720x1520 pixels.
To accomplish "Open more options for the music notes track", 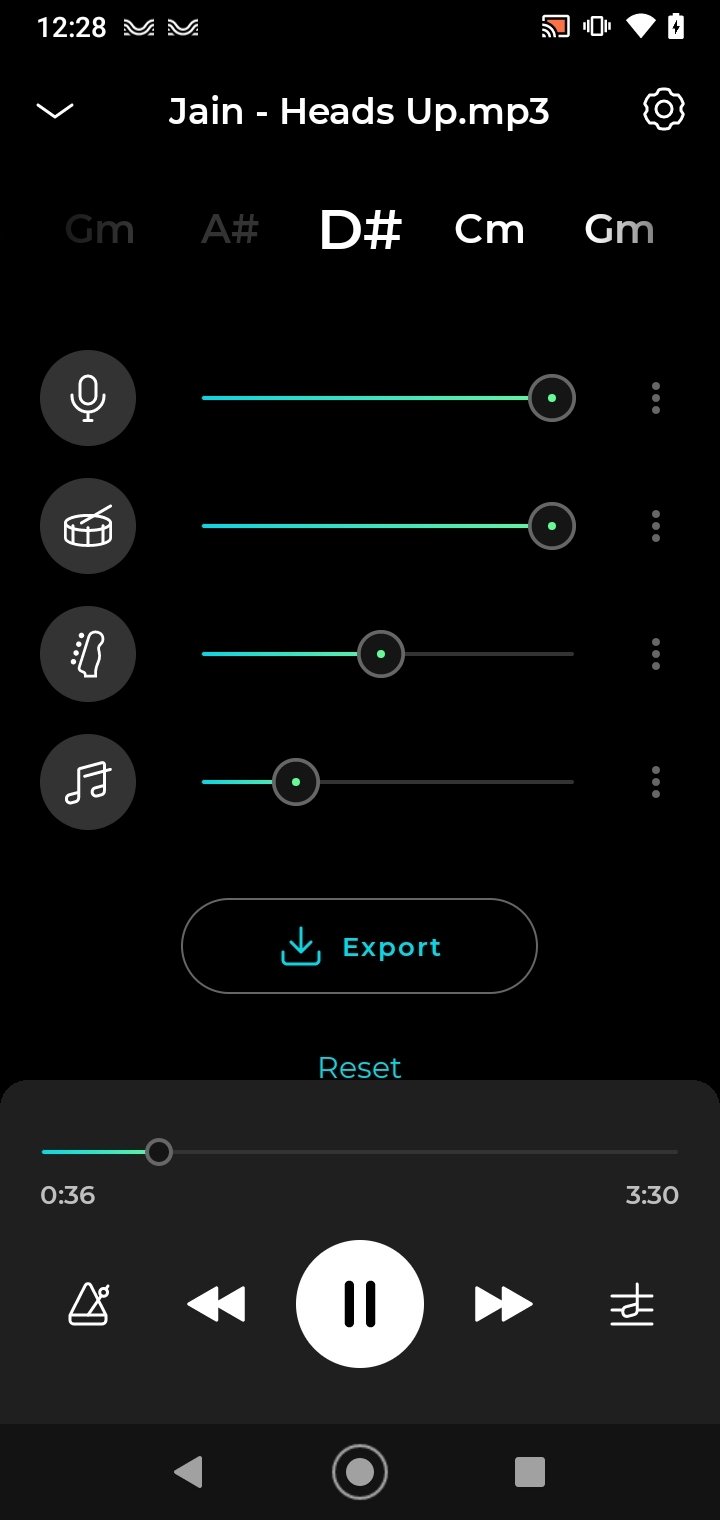I will pyautogui.click(x=656, y=782).
